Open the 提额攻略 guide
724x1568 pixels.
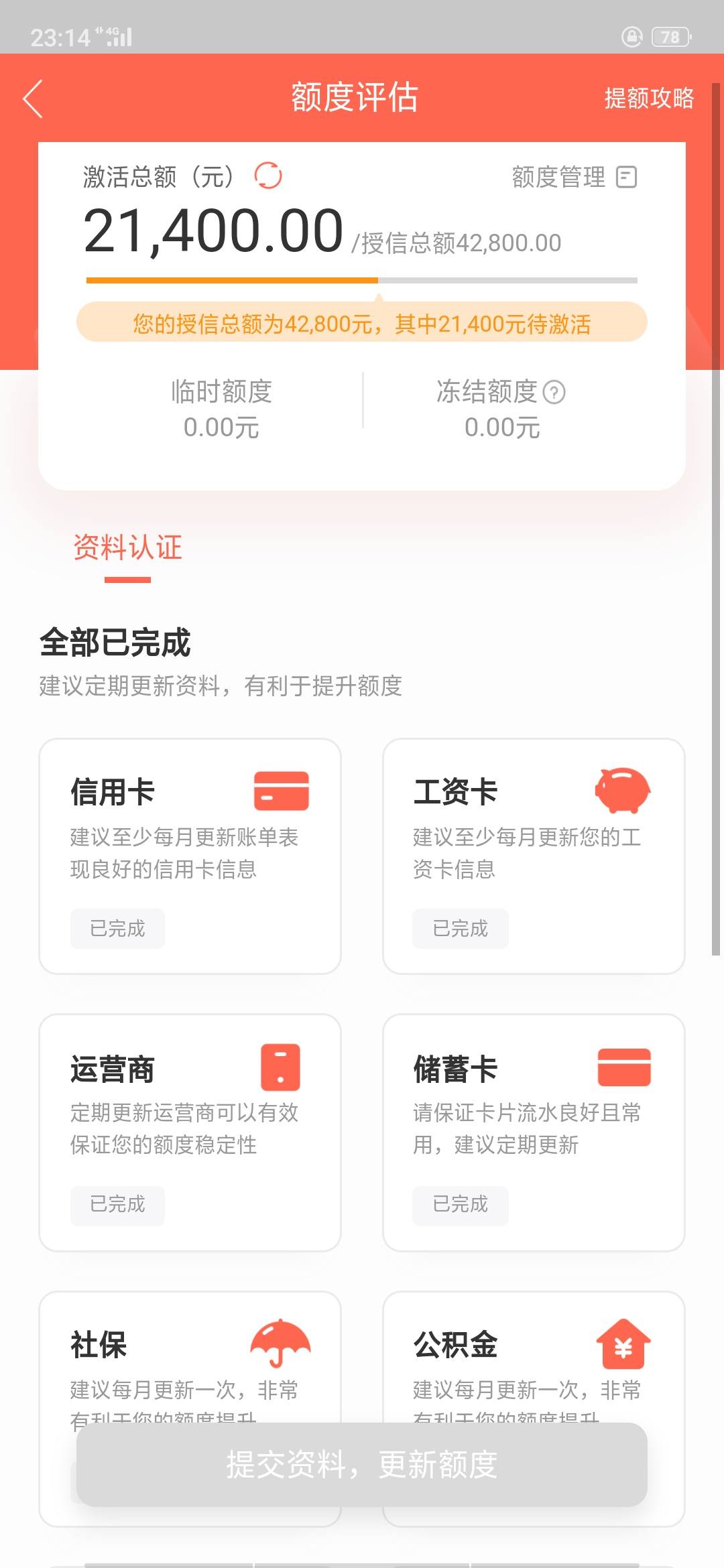click(648, 99)
